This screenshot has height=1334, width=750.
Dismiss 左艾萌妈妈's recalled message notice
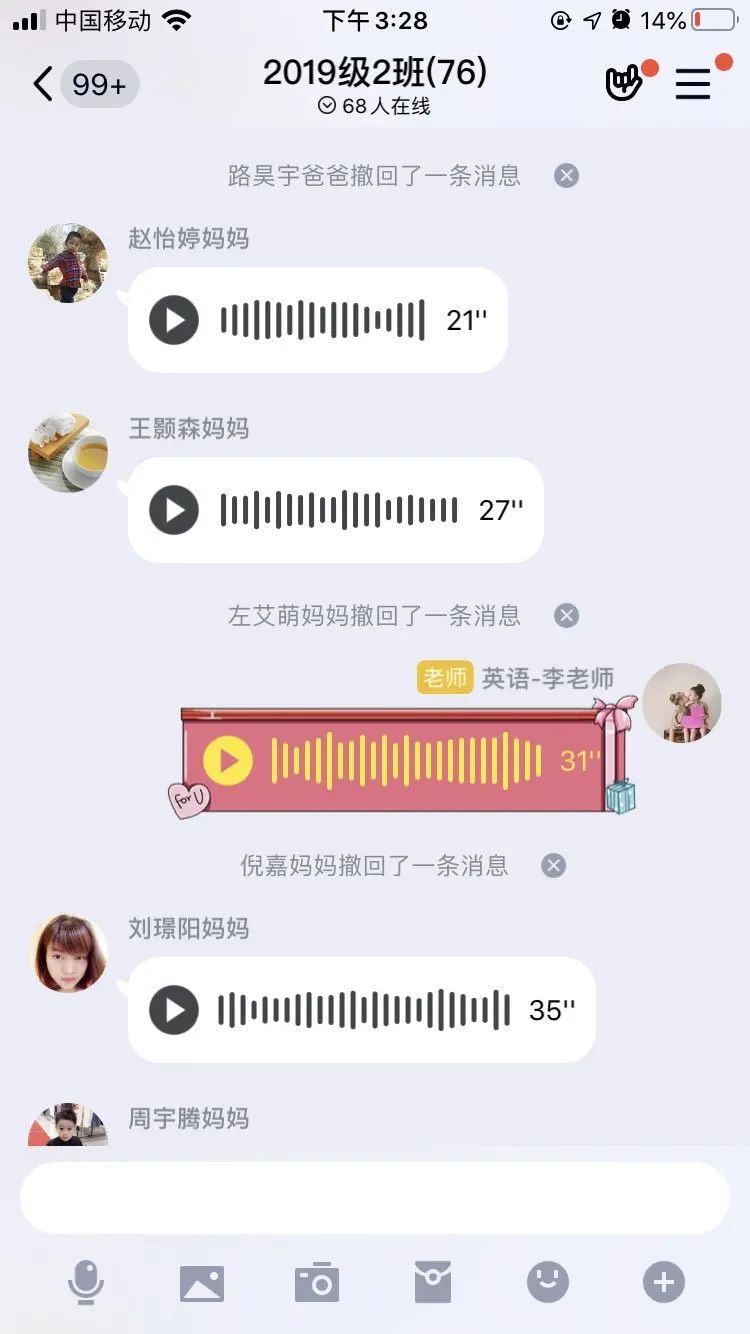tap(567, 615)
